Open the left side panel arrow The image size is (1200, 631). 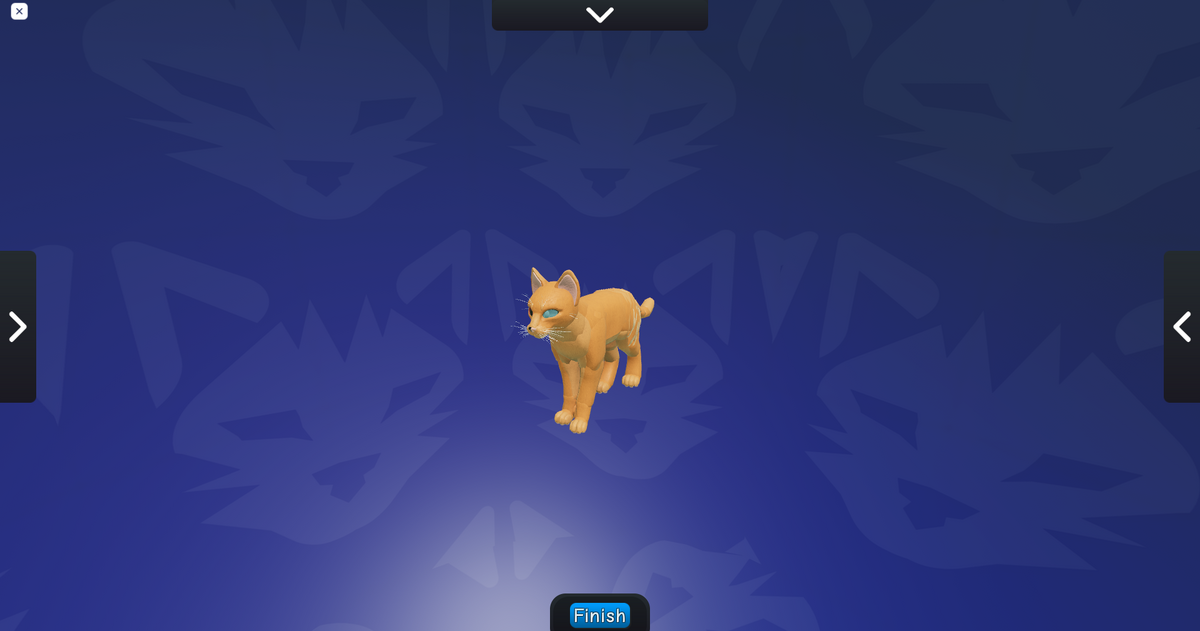17,327
